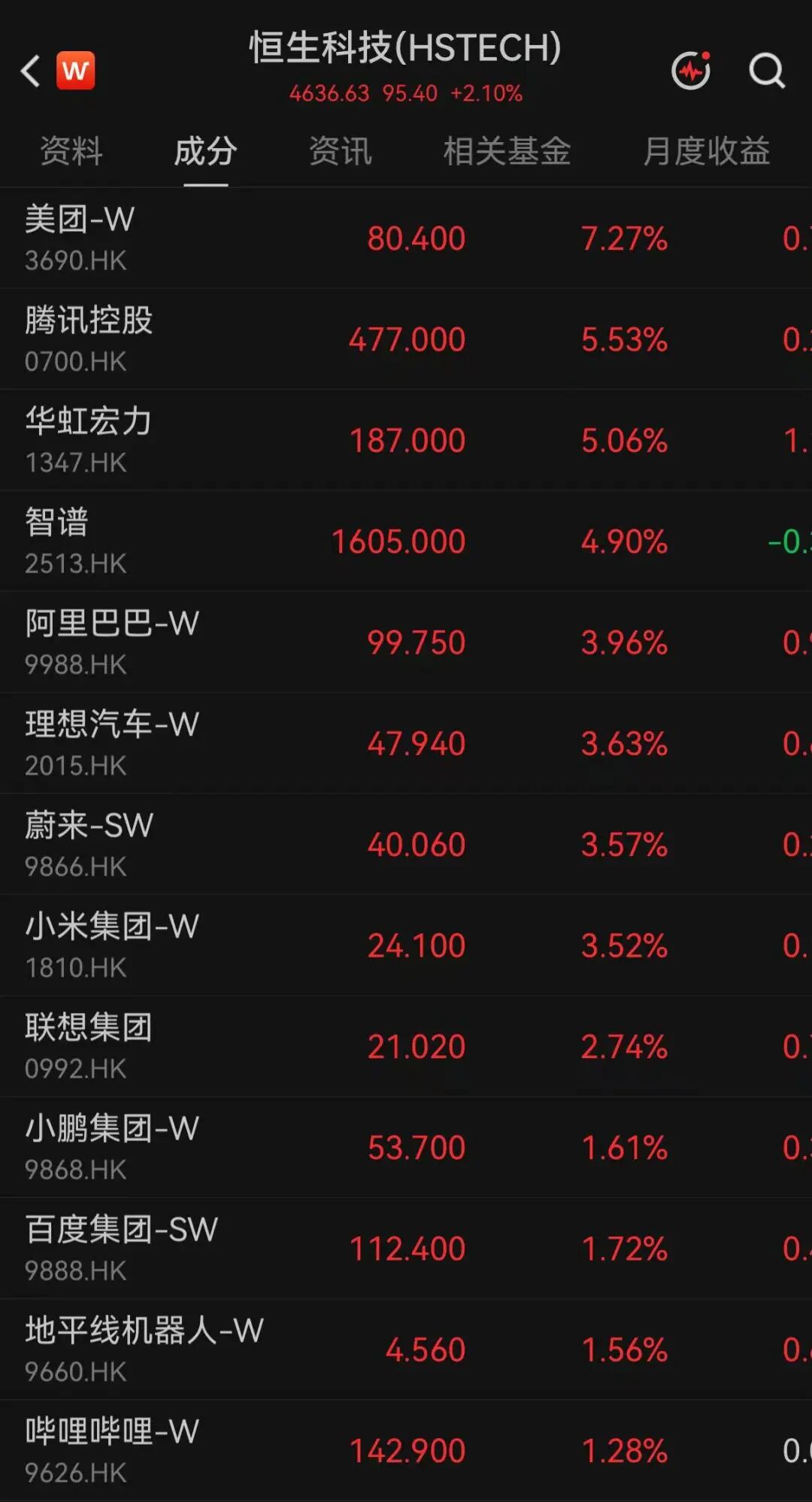The width and height of the screenshot is (812, 1502).
Task: Open the 美团-W stock row
Action: pos(406,238)
